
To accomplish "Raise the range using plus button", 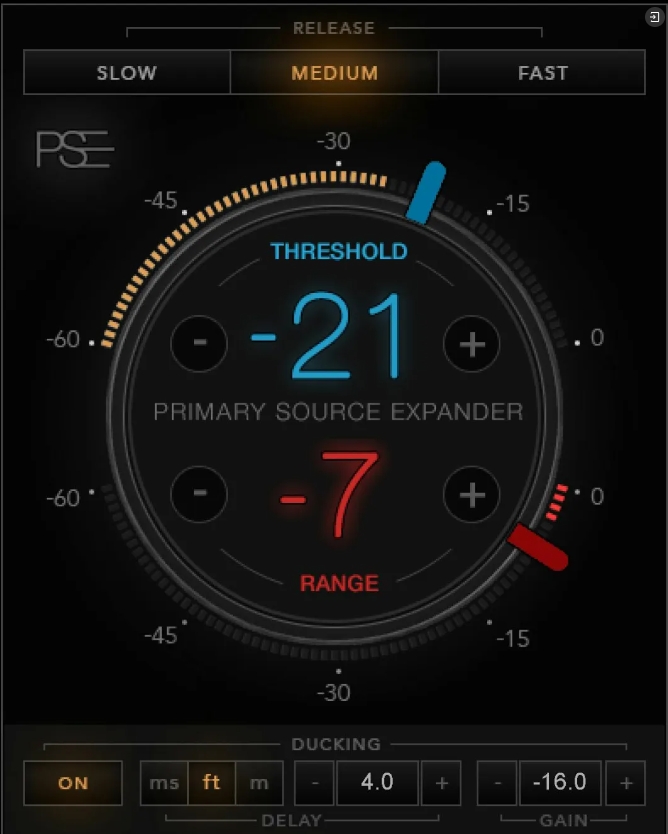I will pos(472,494).
